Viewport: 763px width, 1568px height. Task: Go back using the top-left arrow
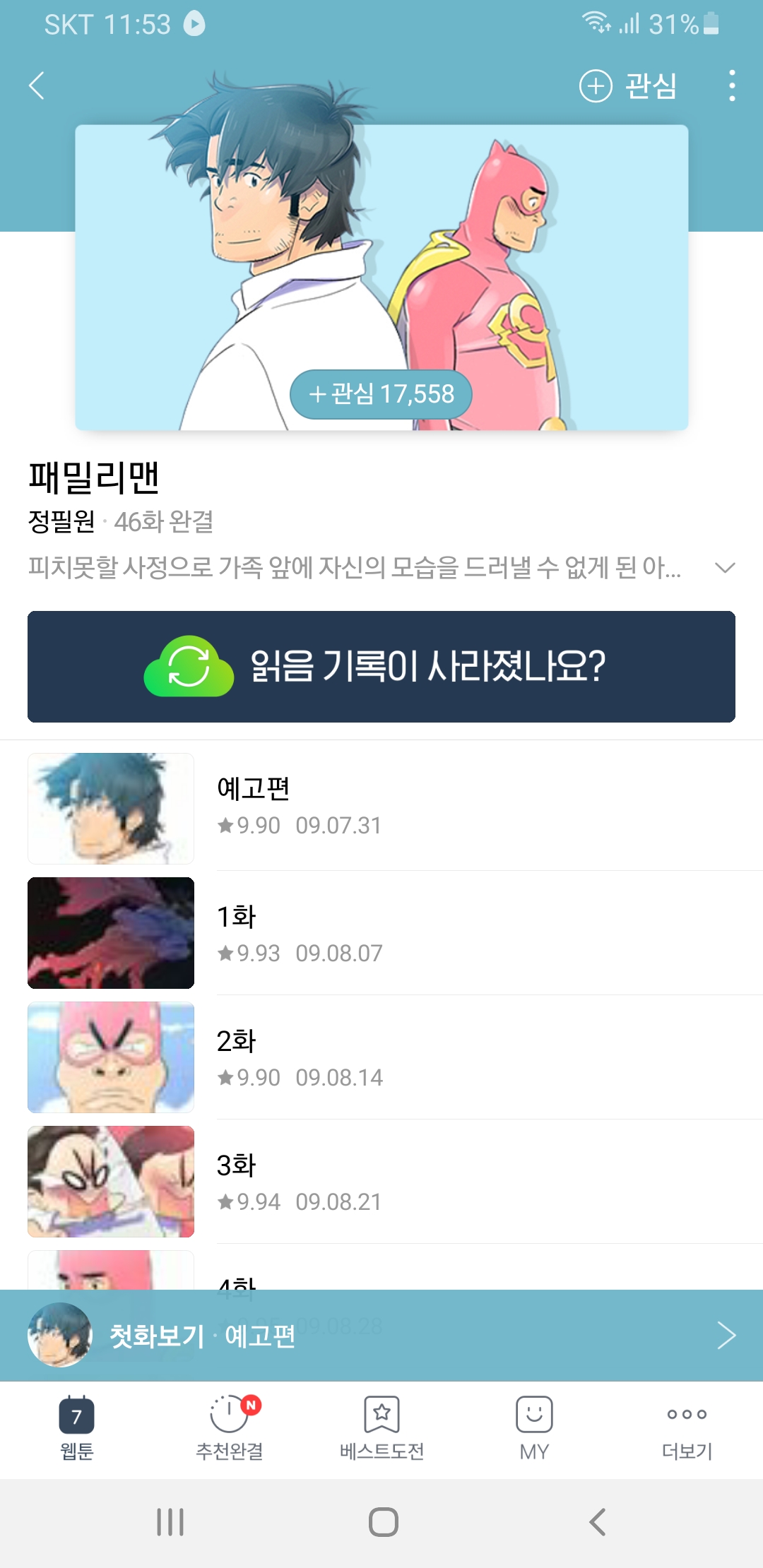37,86
